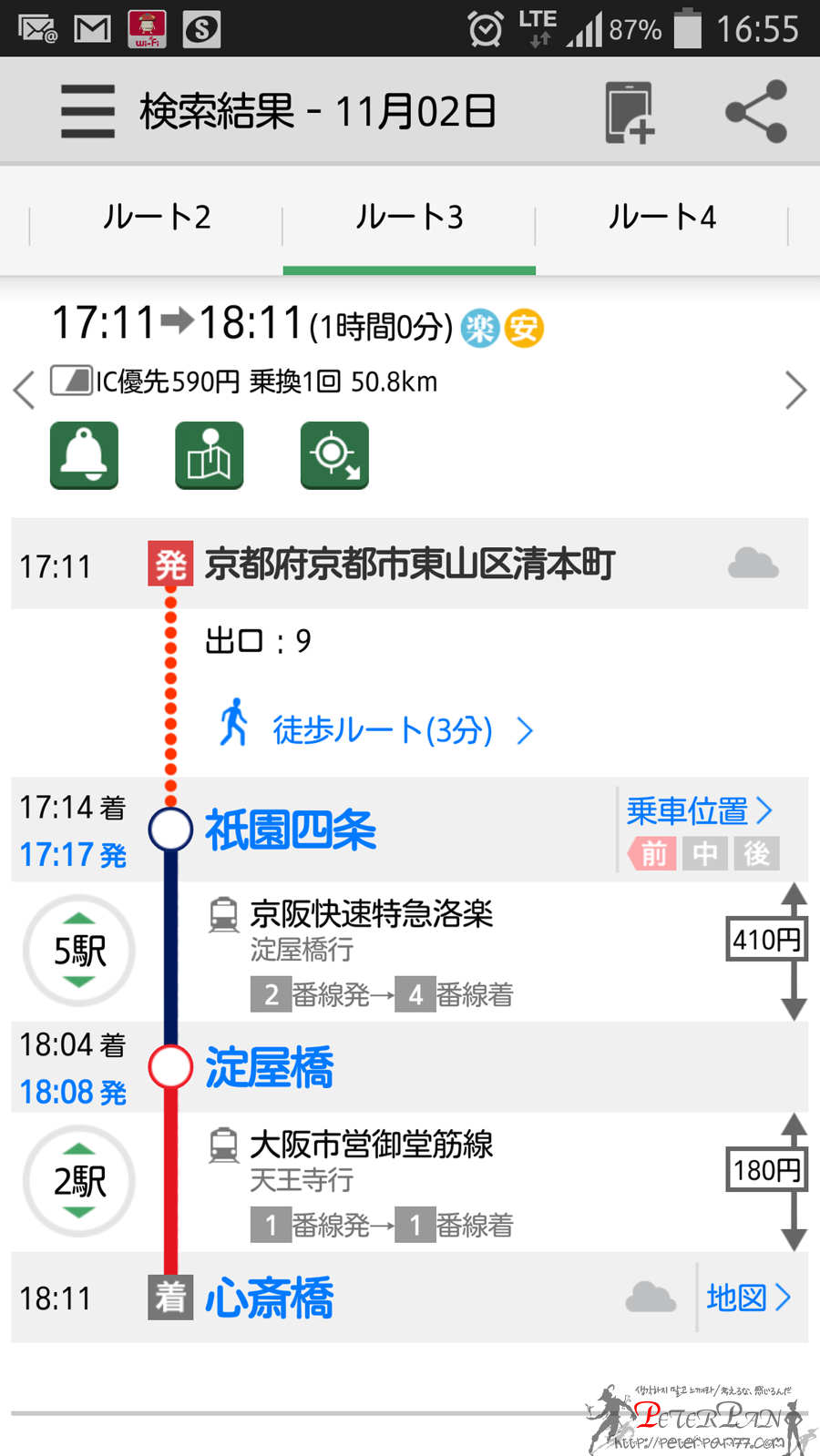Open 淀屋橋 station details
This screenshot has width=820, height=1456.
point(270,1067)
